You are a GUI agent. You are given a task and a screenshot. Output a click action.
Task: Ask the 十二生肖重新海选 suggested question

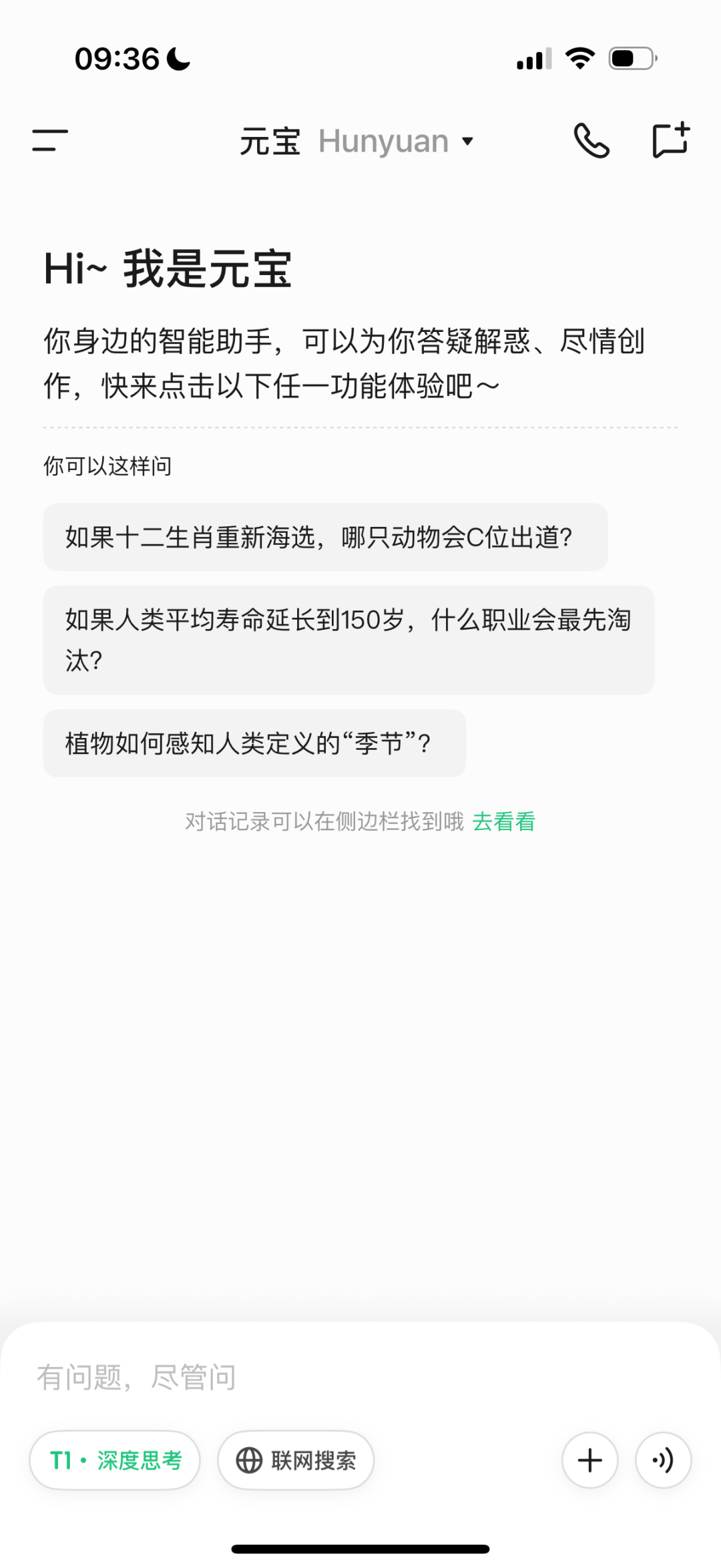coord(325,537)
